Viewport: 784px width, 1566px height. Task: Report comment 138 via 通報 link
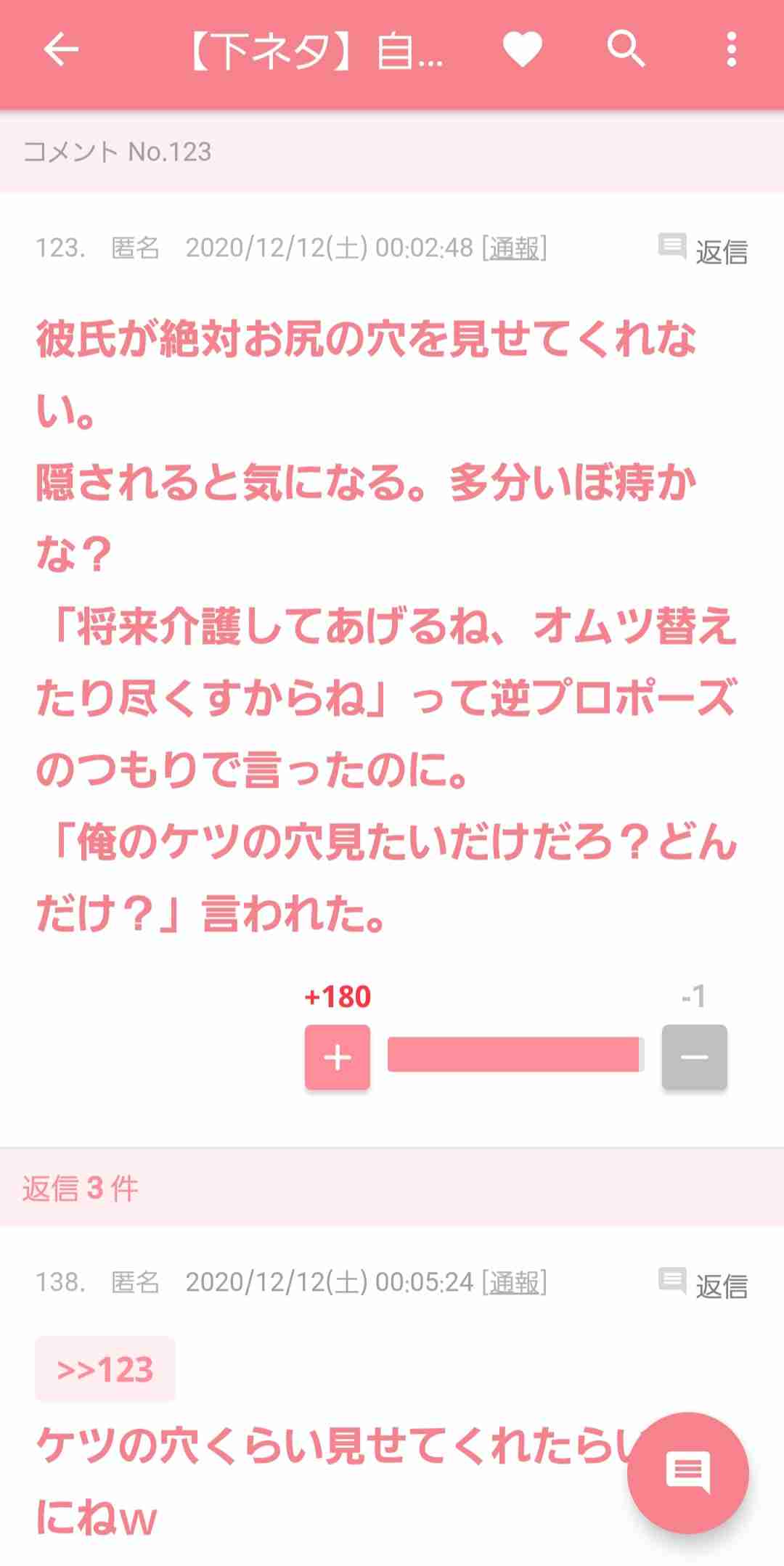515,1283
